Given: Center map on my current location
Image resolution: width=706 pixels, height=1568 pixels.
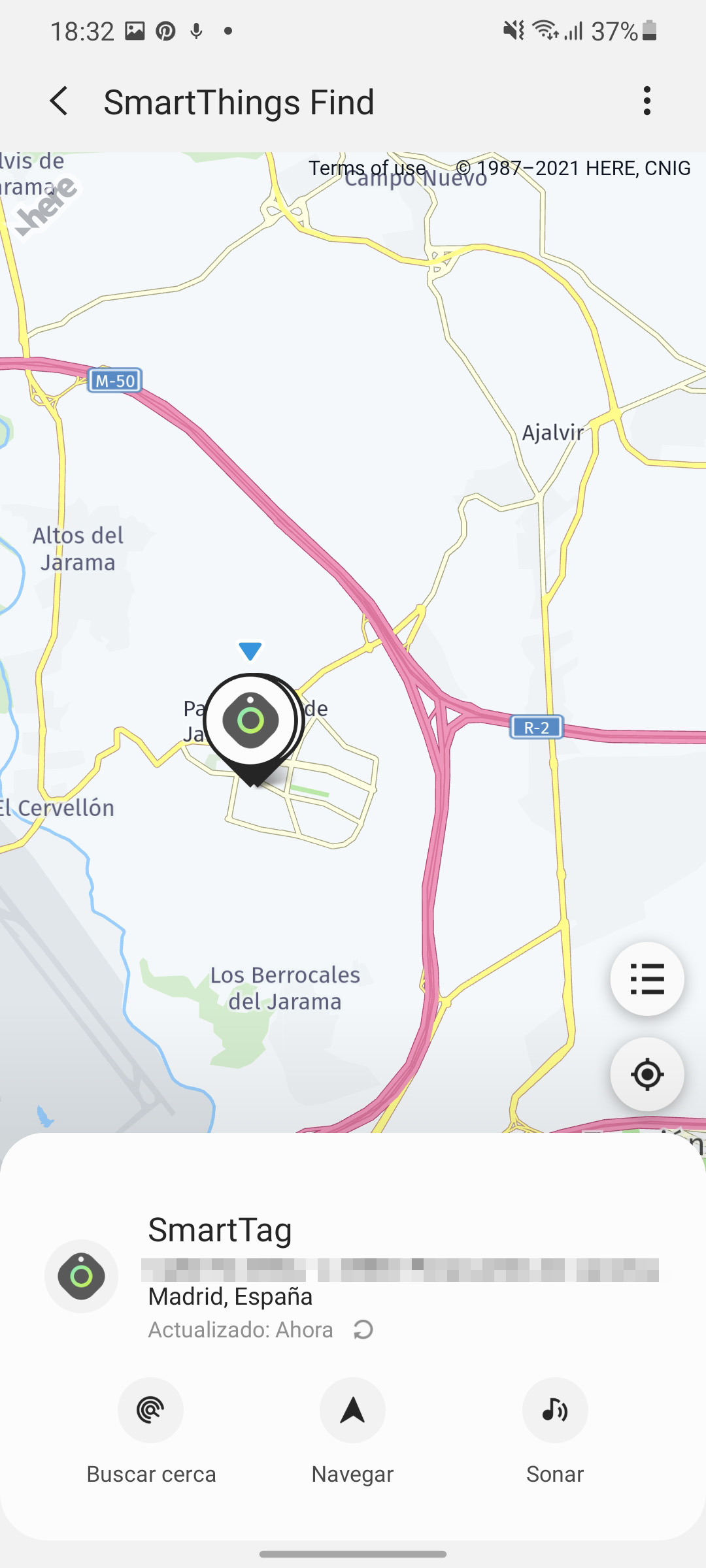Looking at the screenshot, I should pos(647,1074).
